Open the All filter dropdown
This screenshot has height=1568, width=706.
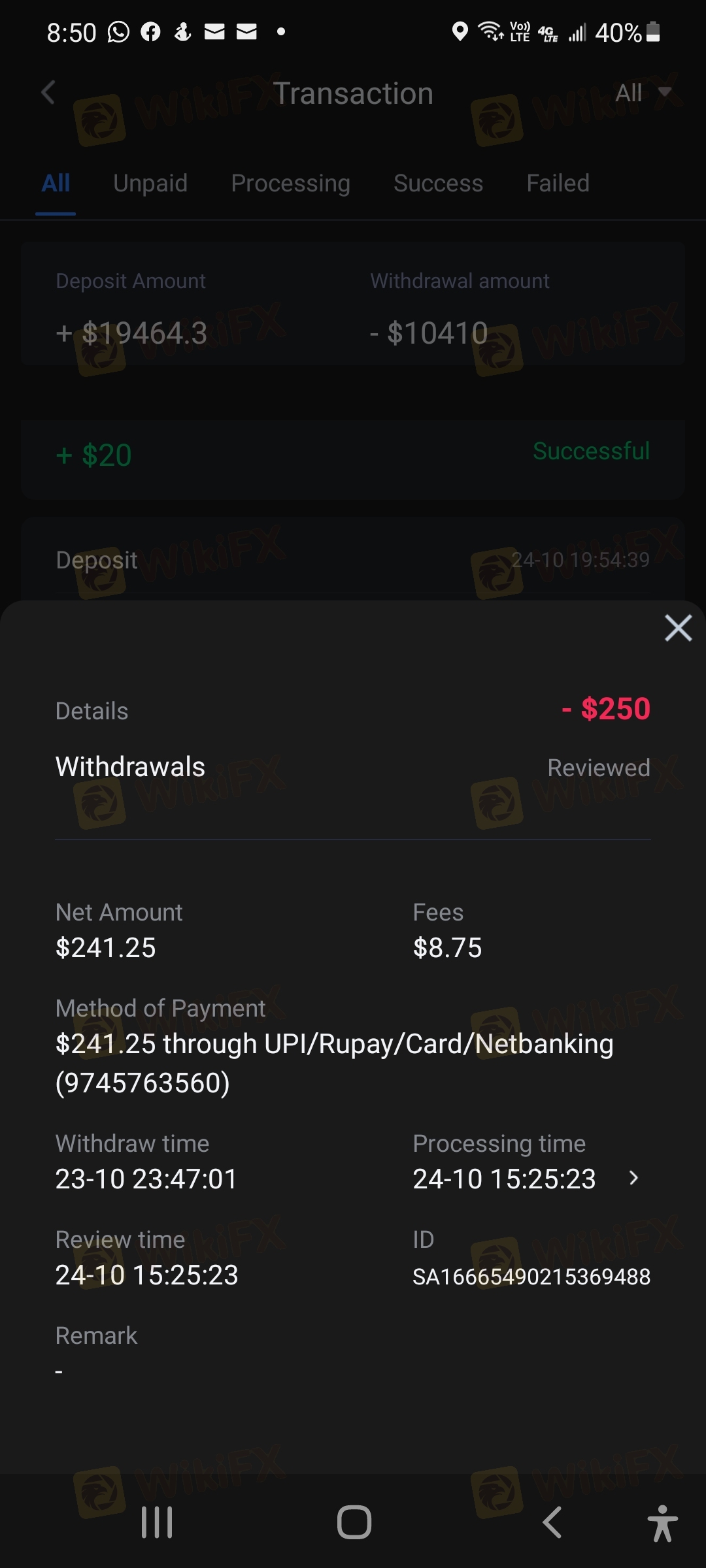(644, 93)
